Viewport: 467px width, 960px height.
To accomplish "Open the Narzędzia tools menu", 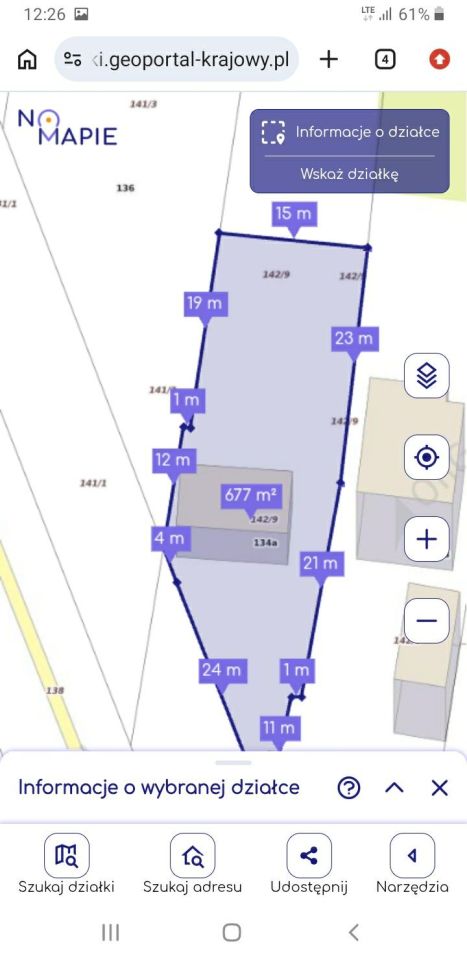I will tap(413, 864).
